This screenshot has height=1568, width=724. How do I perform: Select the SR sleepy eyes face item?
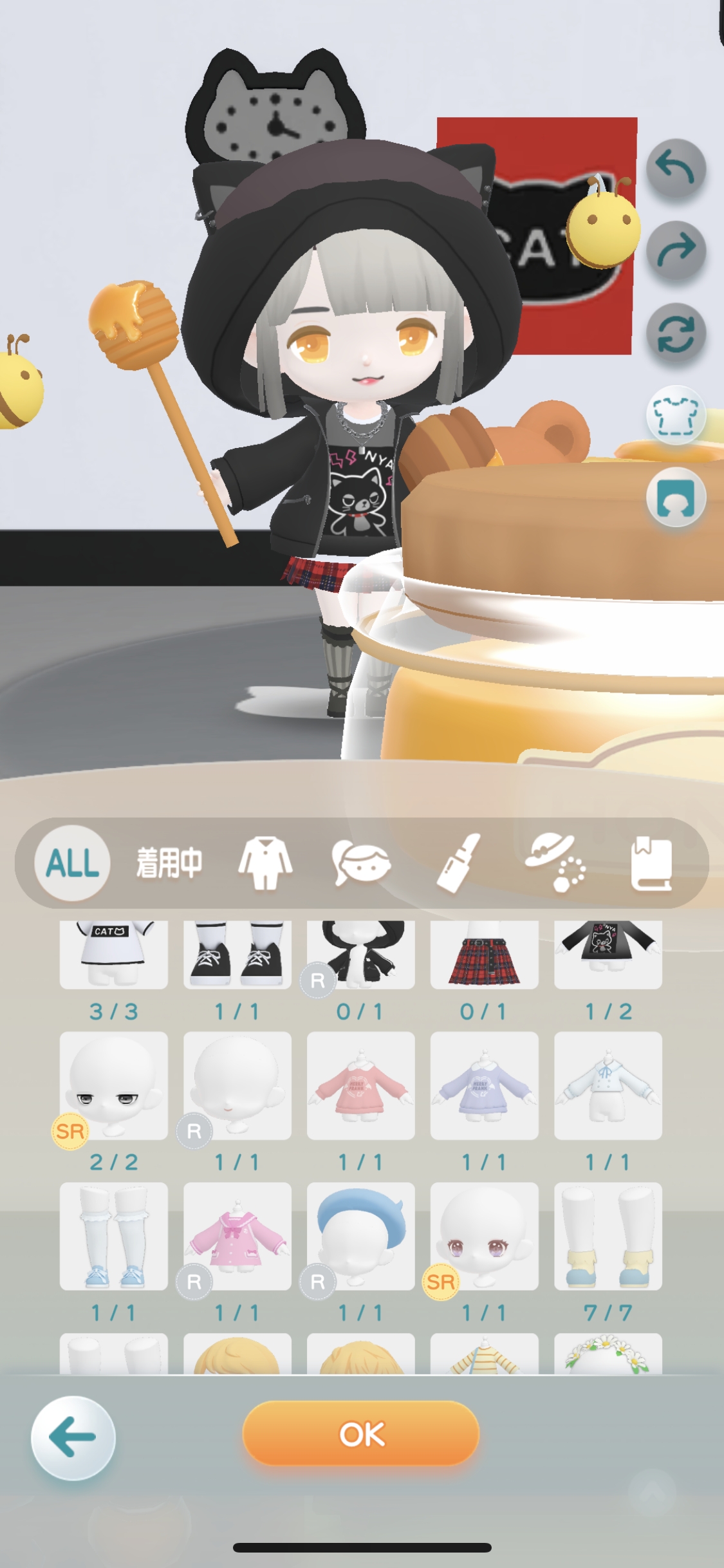pos(114,1086)
